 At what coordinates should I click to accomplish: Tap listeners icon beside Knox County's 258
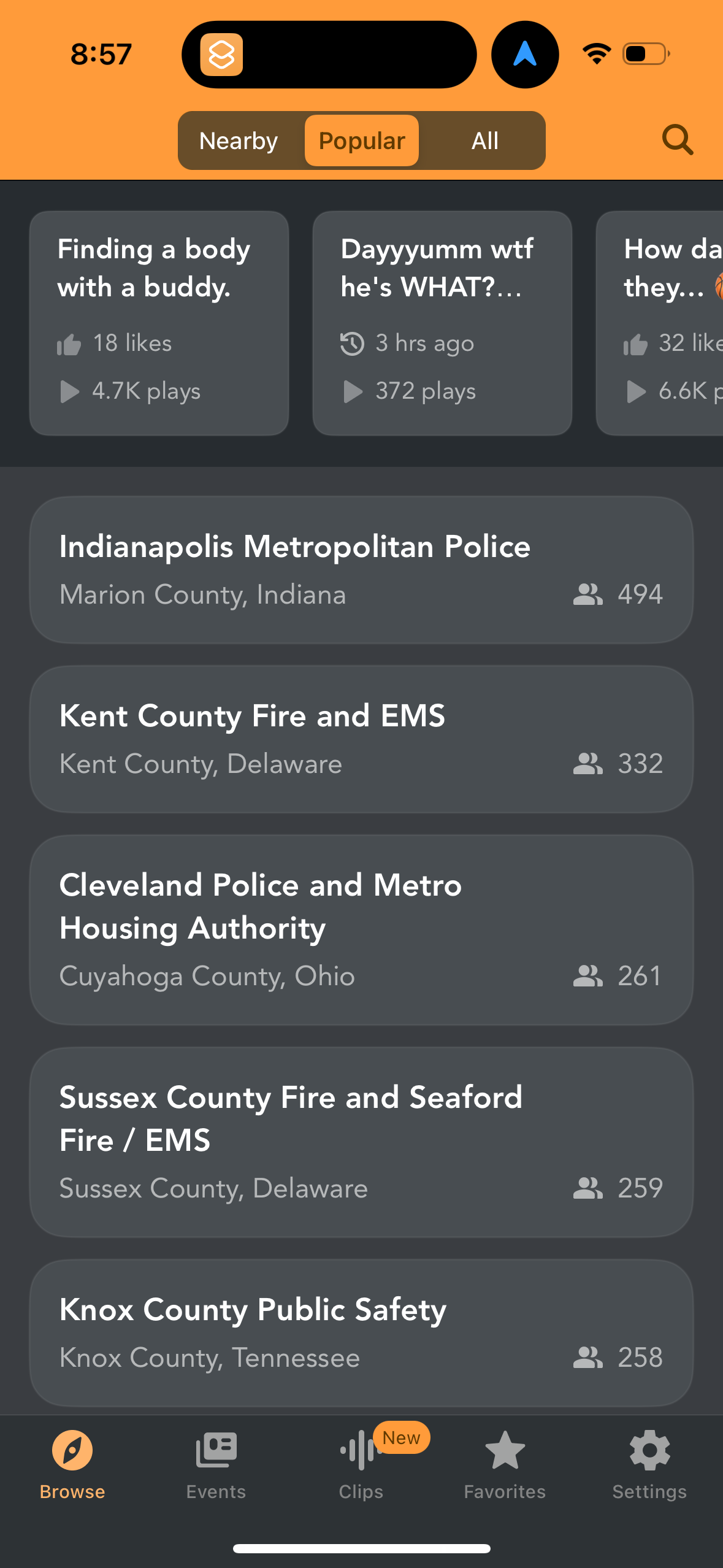[588, 1358]
